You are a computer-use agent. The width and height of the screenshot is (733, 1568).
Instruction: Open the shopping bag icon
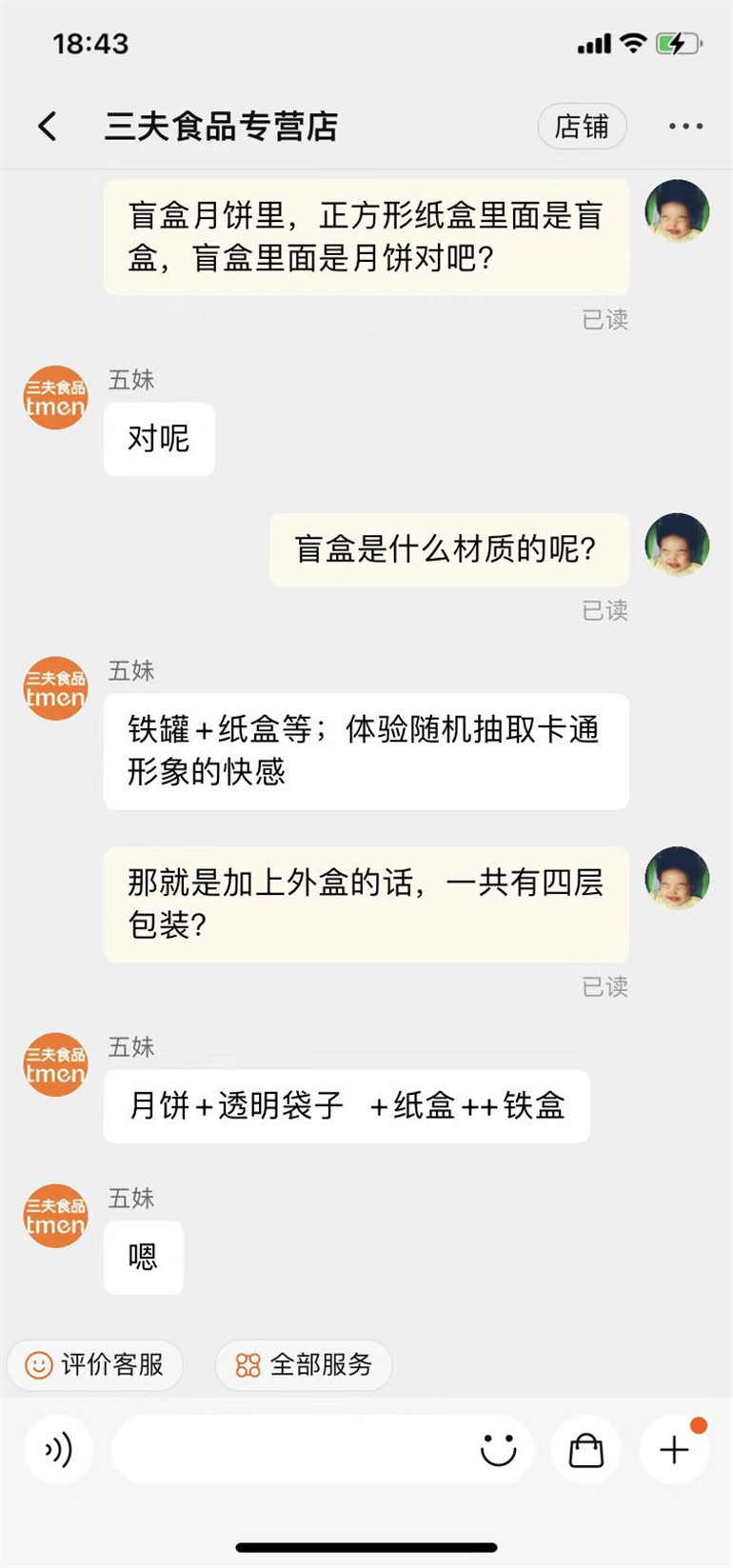point(586,1450)
